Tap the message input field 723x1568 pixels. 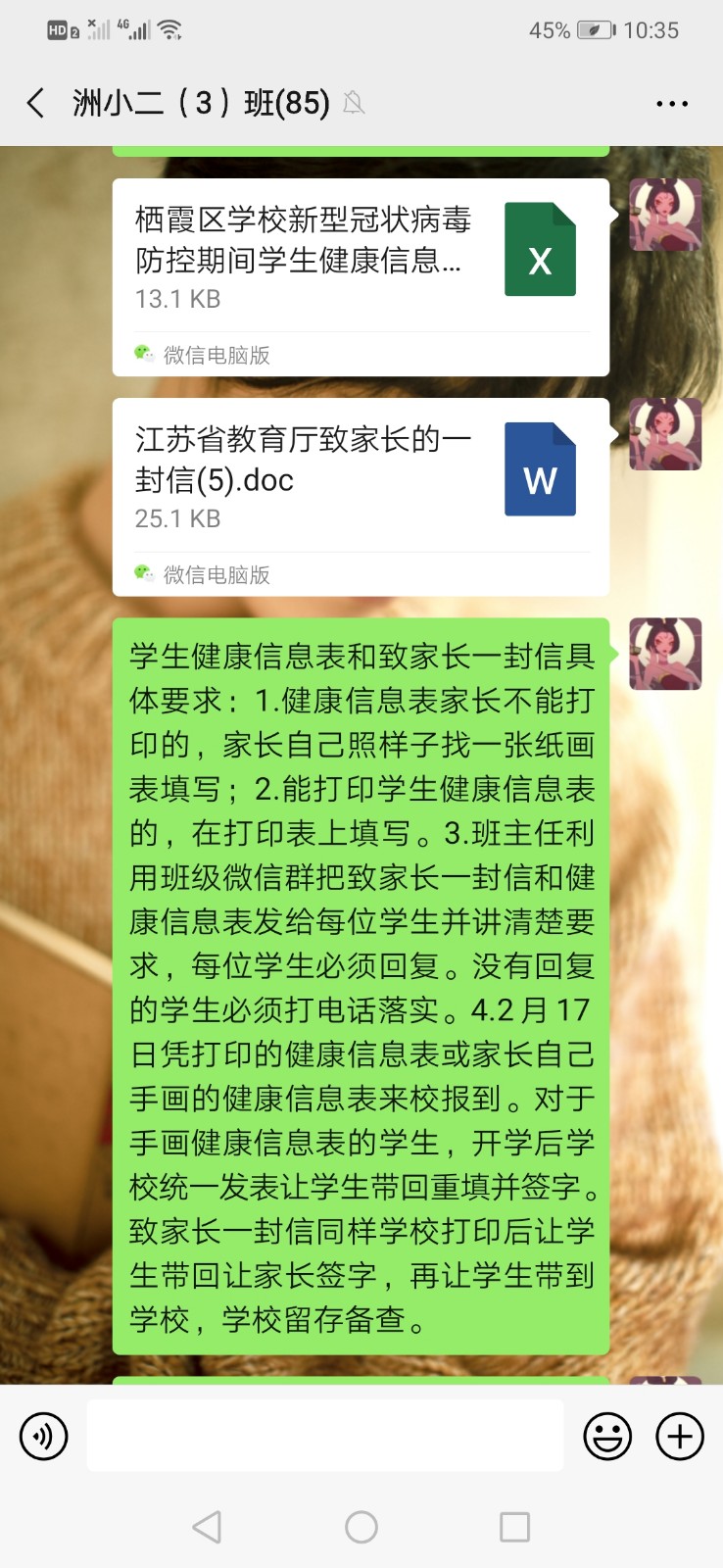[x=325, y=1436]
